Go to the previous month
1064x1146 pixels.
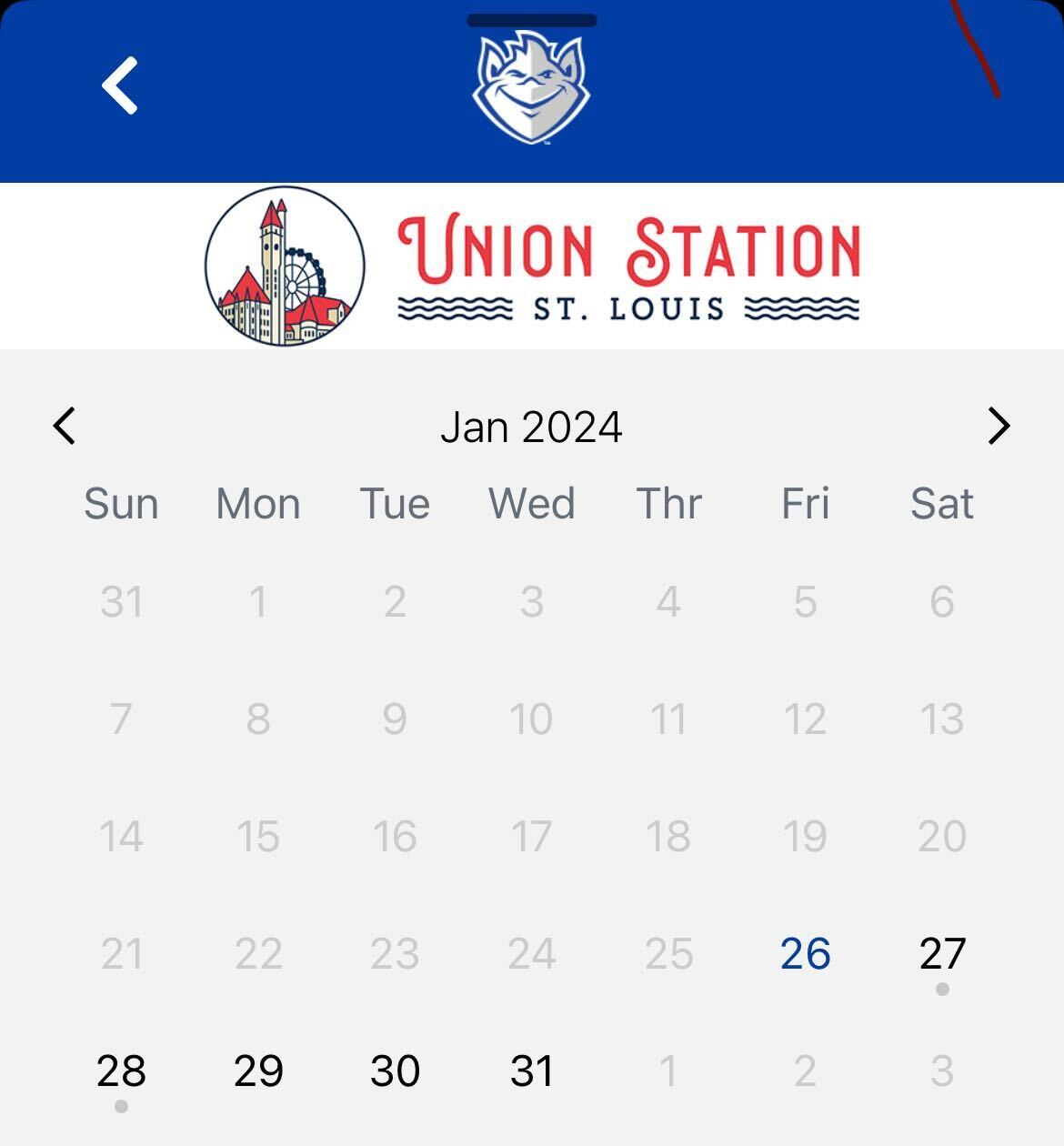click(65, 426)
